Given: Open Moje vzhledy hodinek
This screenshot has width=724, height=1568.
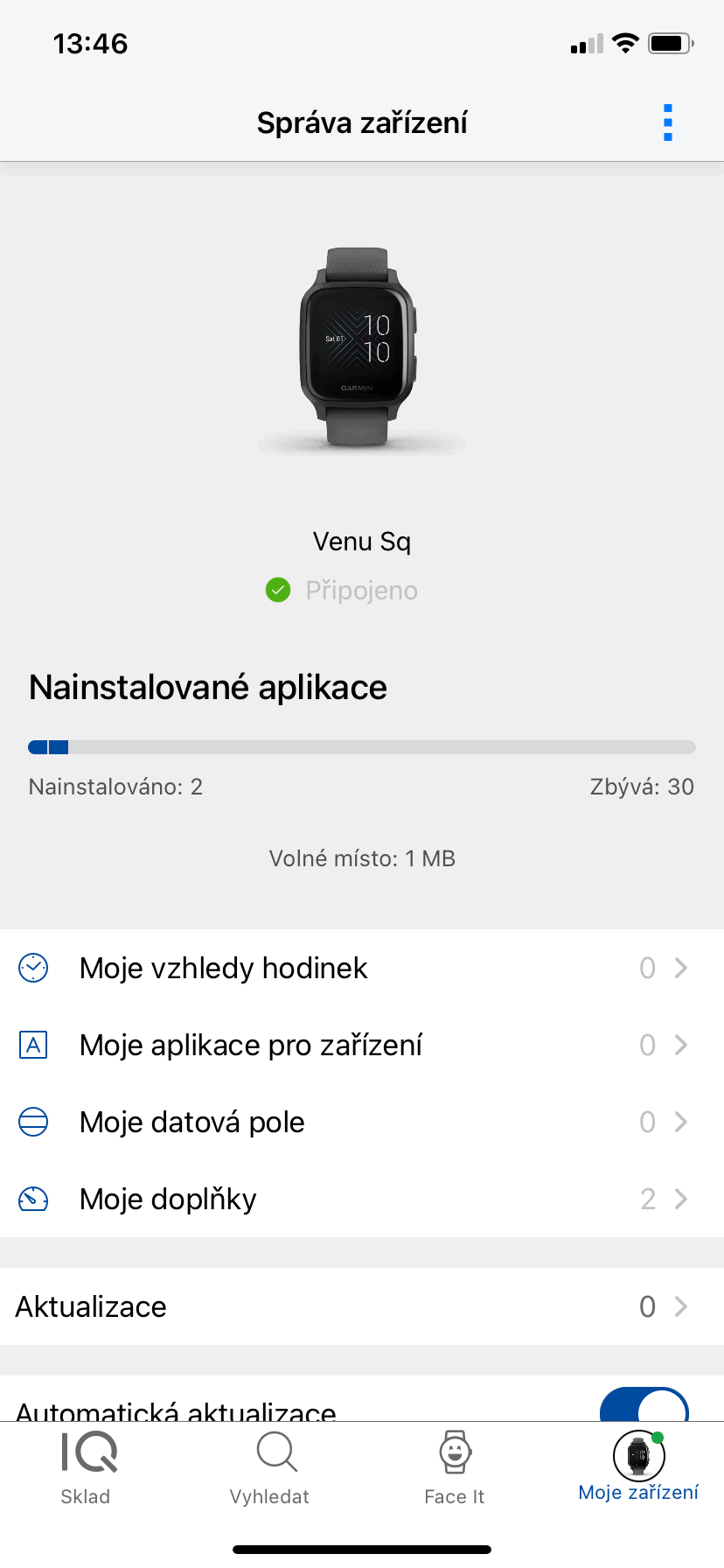Looking at the screenshot, I should 362,968.
